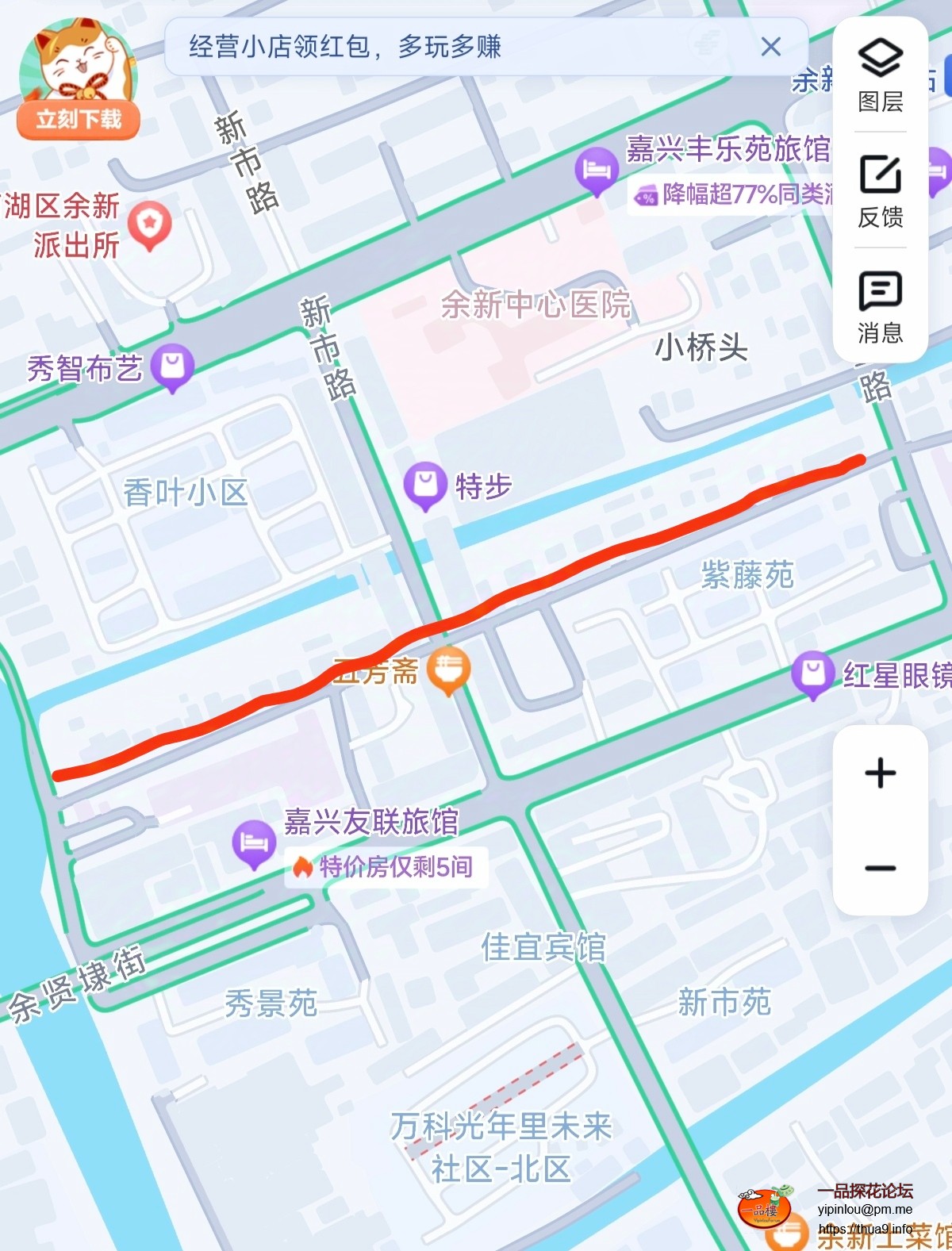Close the red packet promo banner
Viewport: 952px width, 1251px height.
770,47
